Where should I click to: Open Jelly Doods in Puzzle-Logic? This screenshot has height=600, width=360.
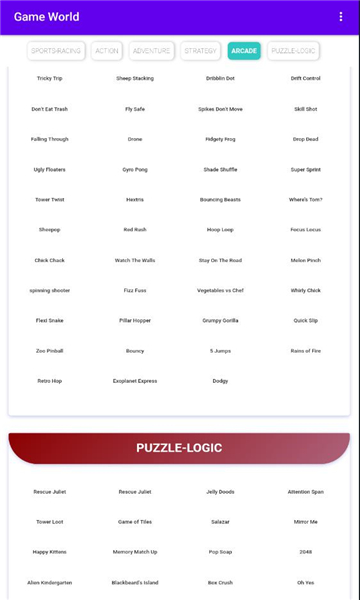pos(220,492)
